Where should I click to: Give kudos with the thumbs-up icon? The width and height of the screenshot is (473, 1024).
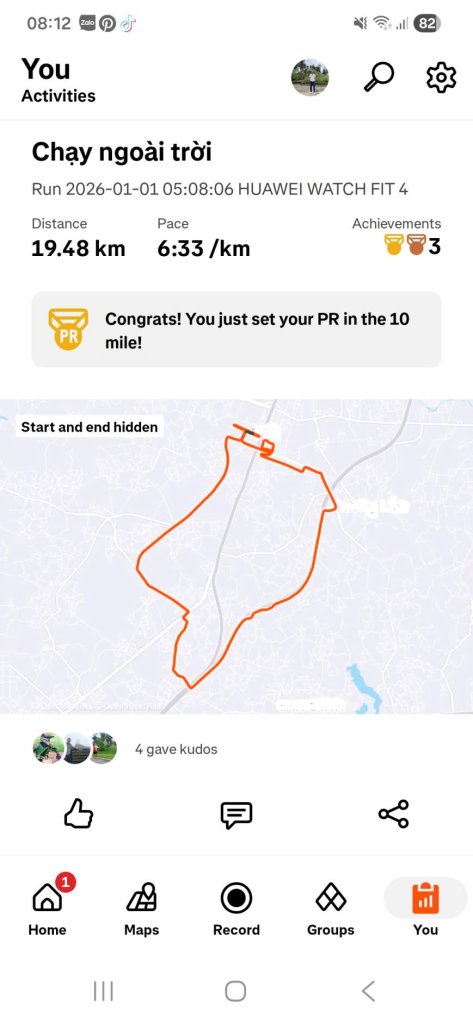point(78,814)
